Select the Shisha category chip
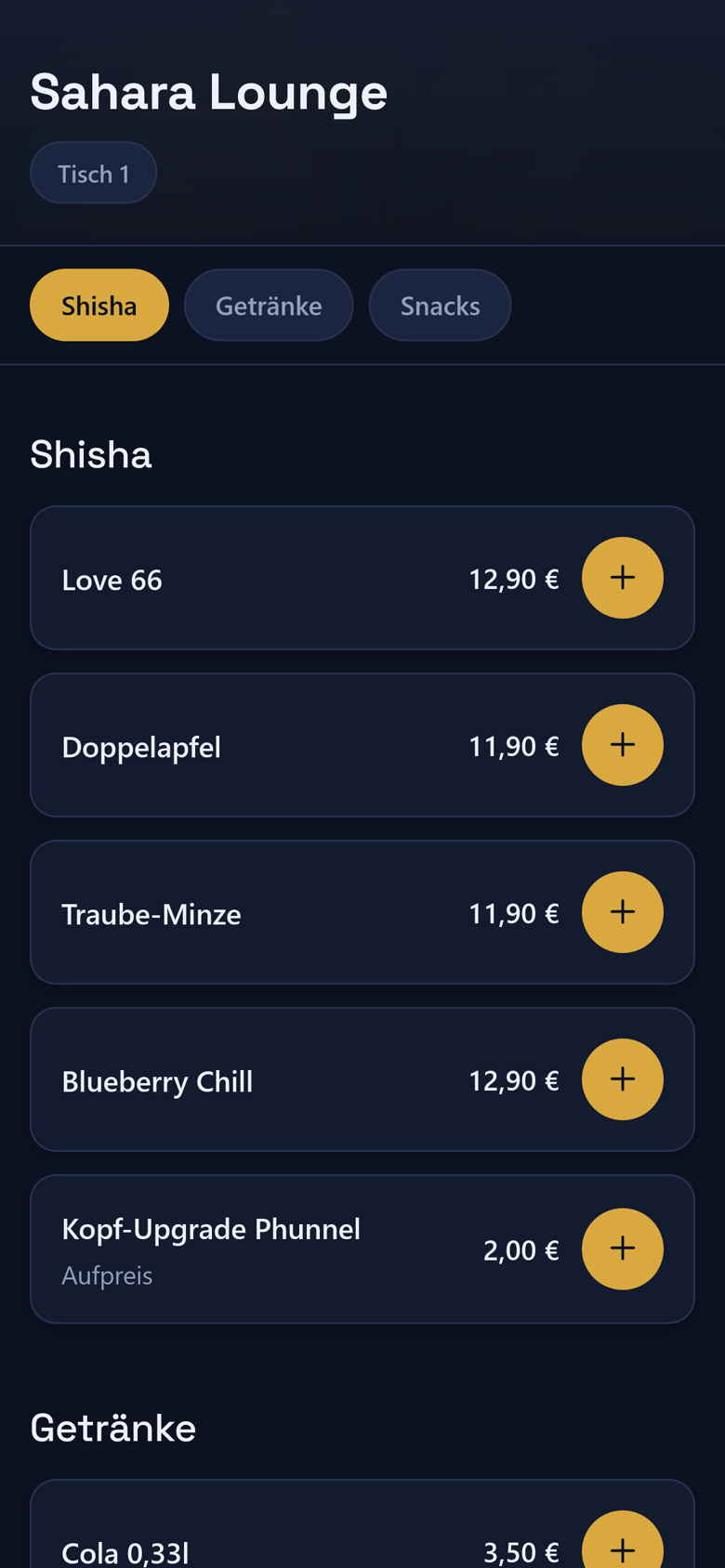 pyautogui.click(x=99, y=305)
